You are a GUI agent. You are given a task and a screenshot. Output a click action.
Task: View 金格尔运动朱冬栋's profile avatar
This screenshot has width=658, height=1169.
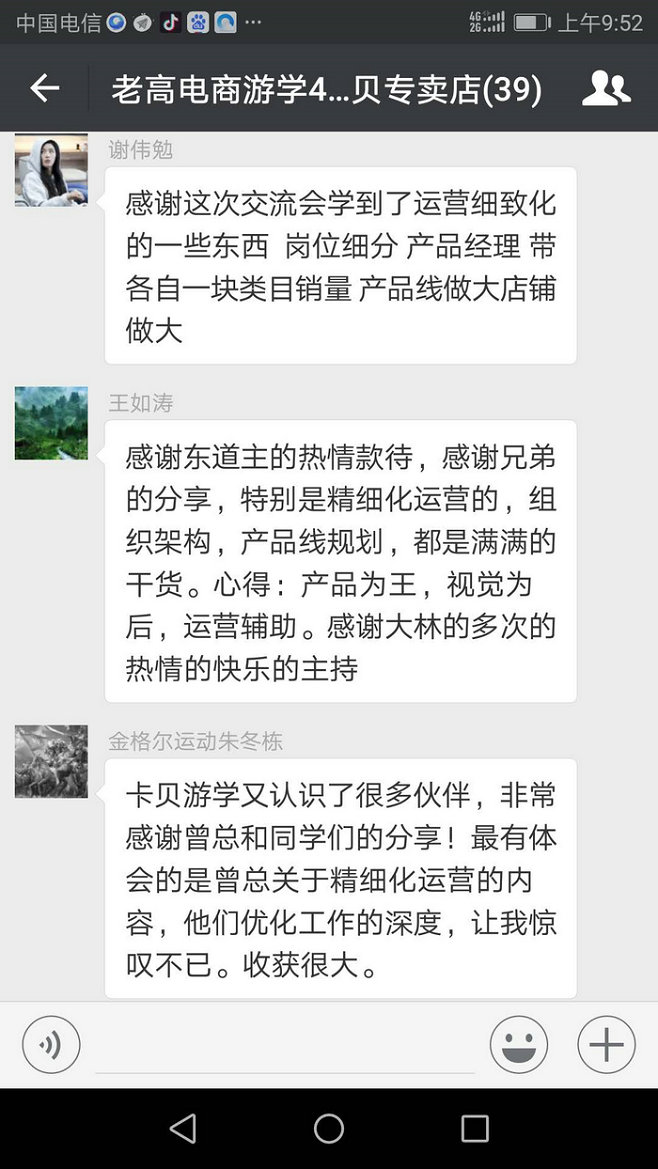[x=51, y=761]
